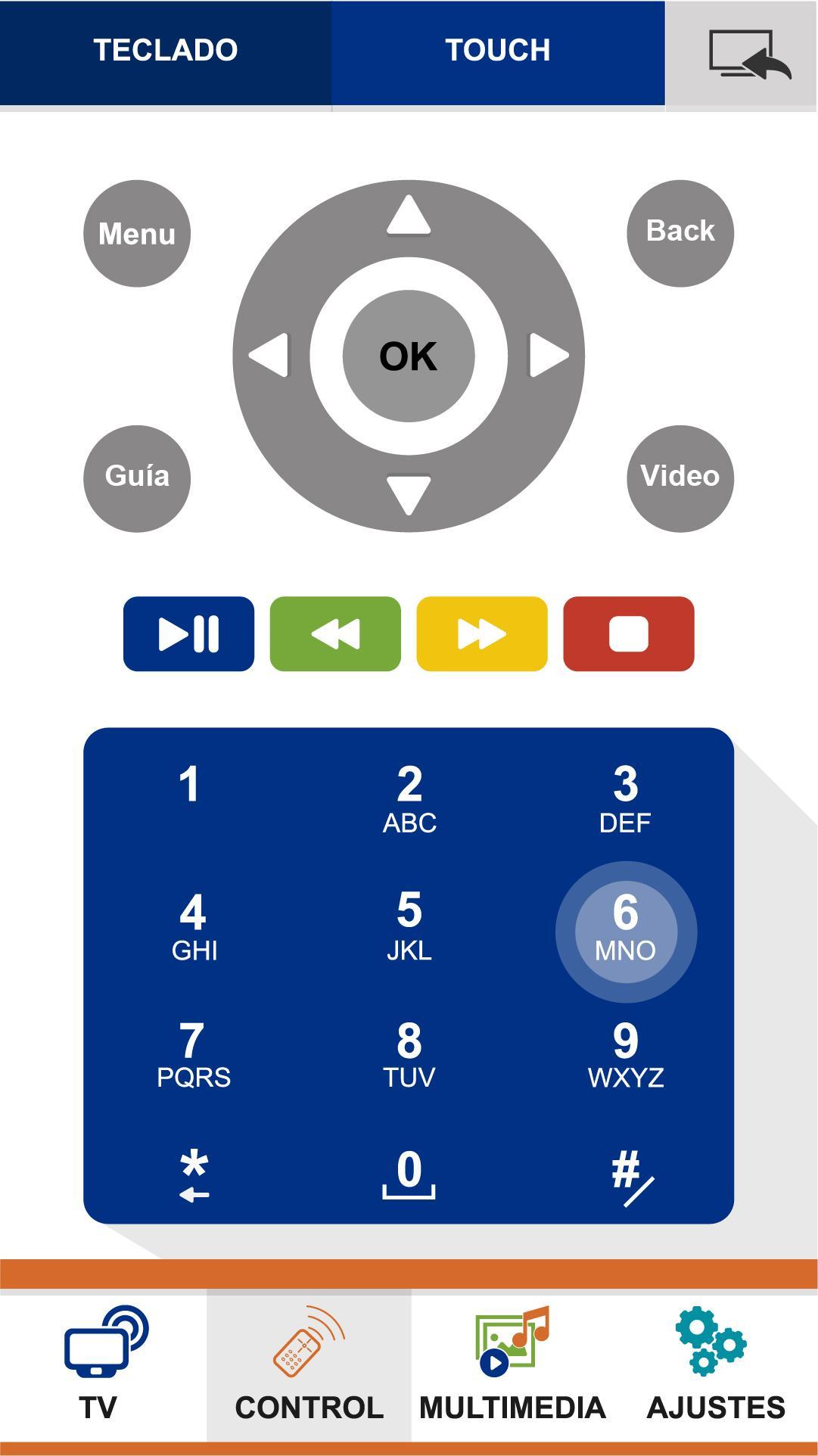Switch to the TECLADO tab
Screen dimensions: 818x1456
pos(165,51)
